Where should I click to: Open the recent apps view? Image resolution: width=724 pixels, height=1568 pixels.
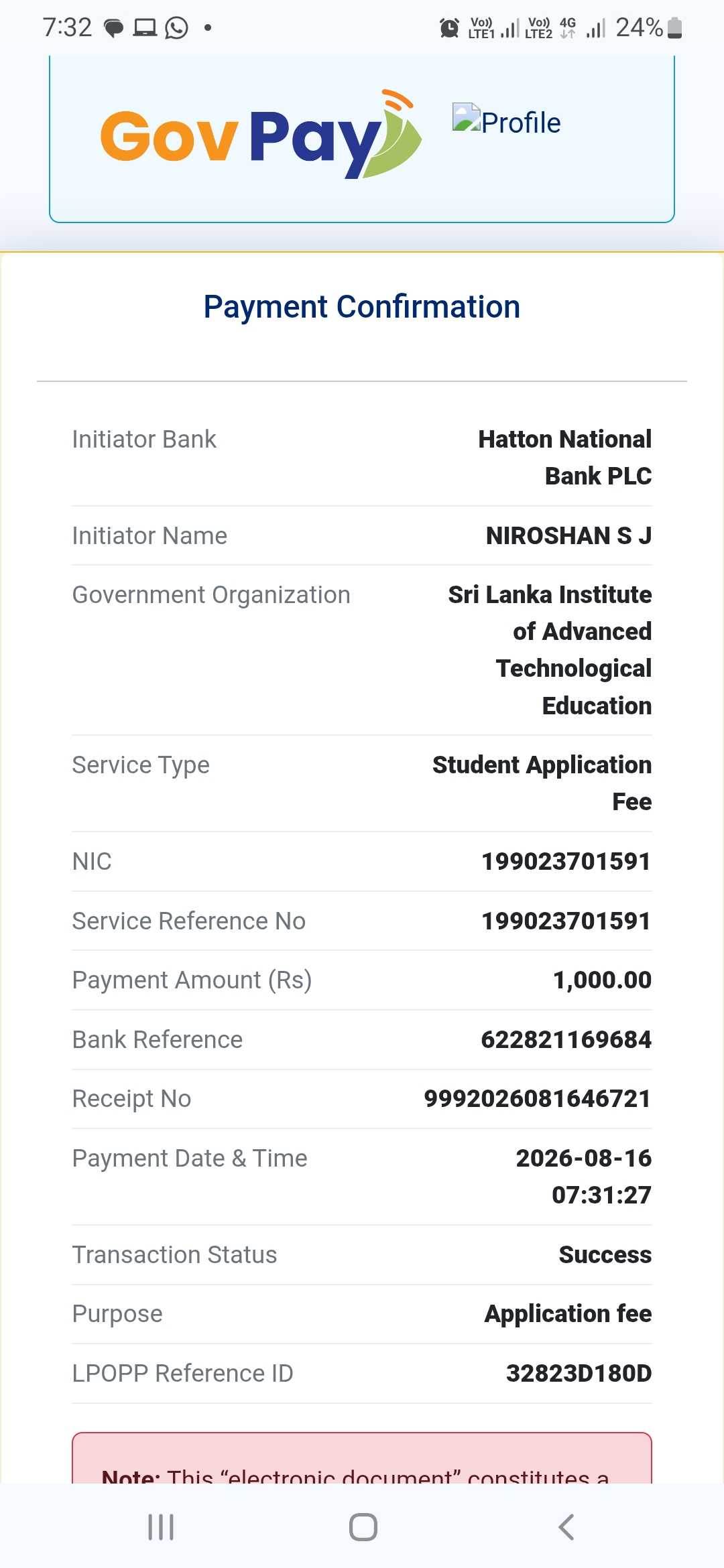(x=161, y=1527)
